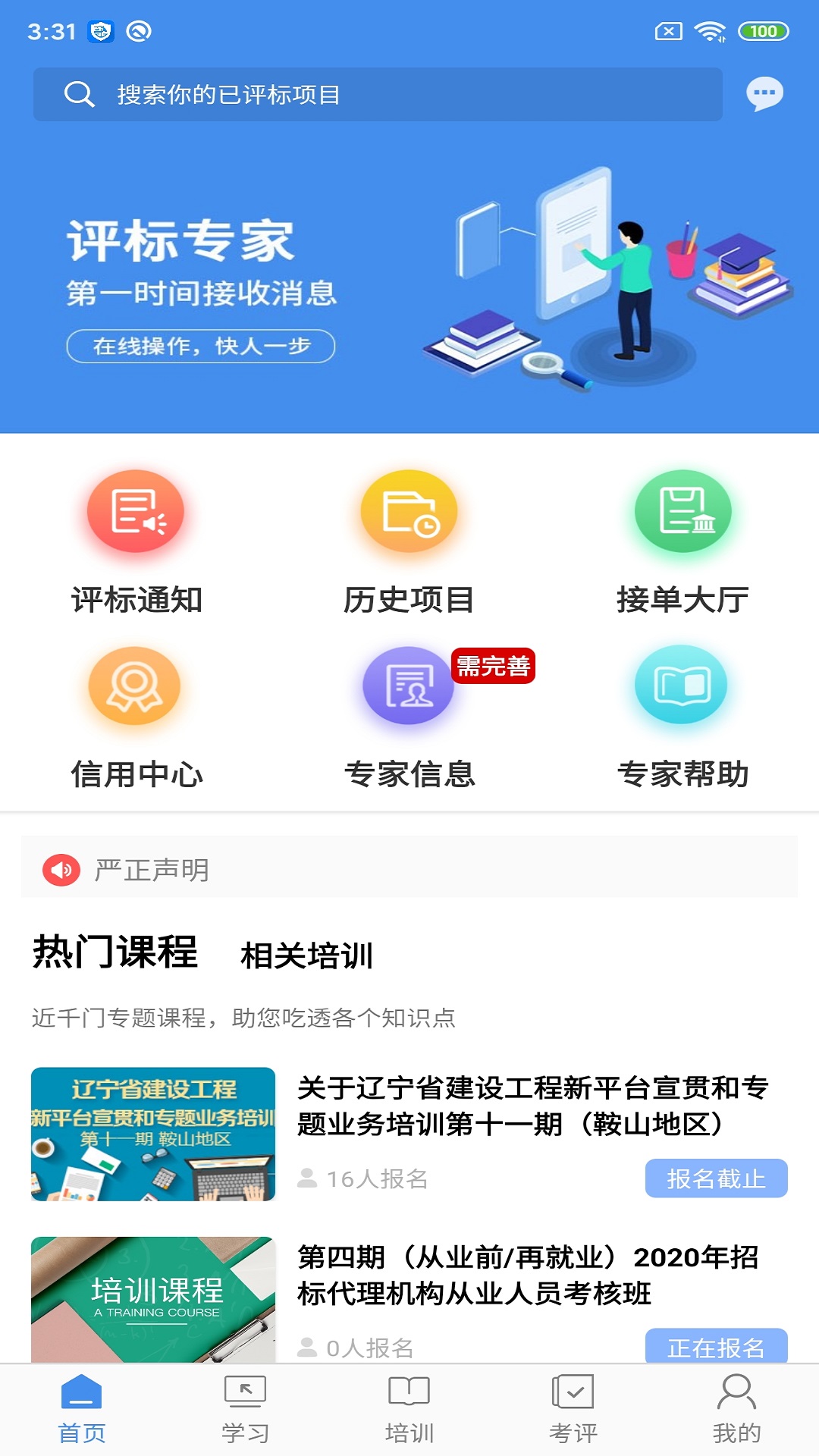Click the speaker icon beside 严正声明
This screenshot has height=1456, width=819.
coord(62,871)
